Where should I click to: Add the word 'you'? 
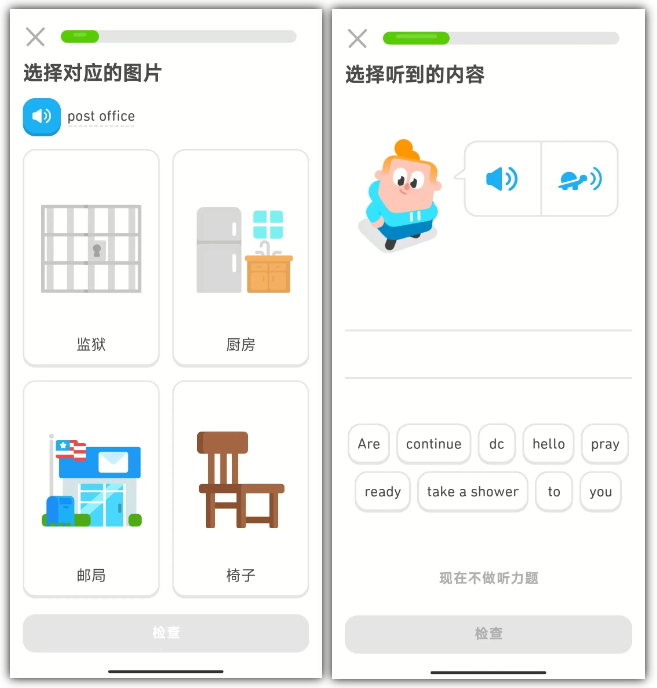[x=601, y=492]
